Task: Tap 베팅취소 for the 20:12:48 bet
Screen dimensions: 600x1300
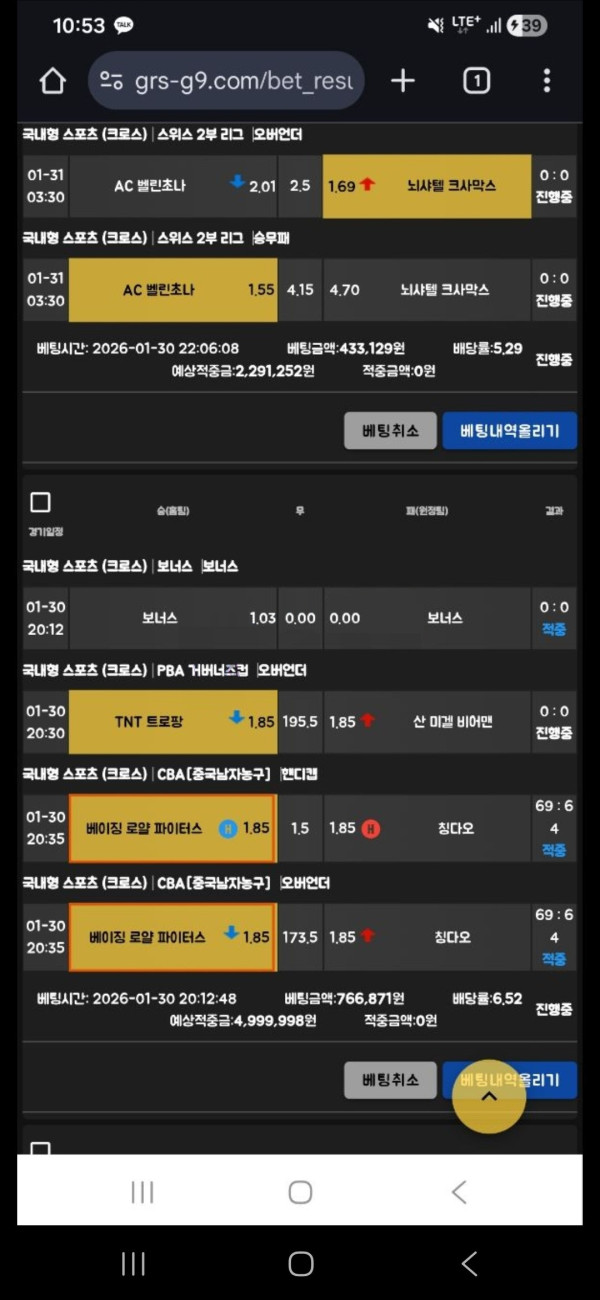Action: pos(390,1080)
